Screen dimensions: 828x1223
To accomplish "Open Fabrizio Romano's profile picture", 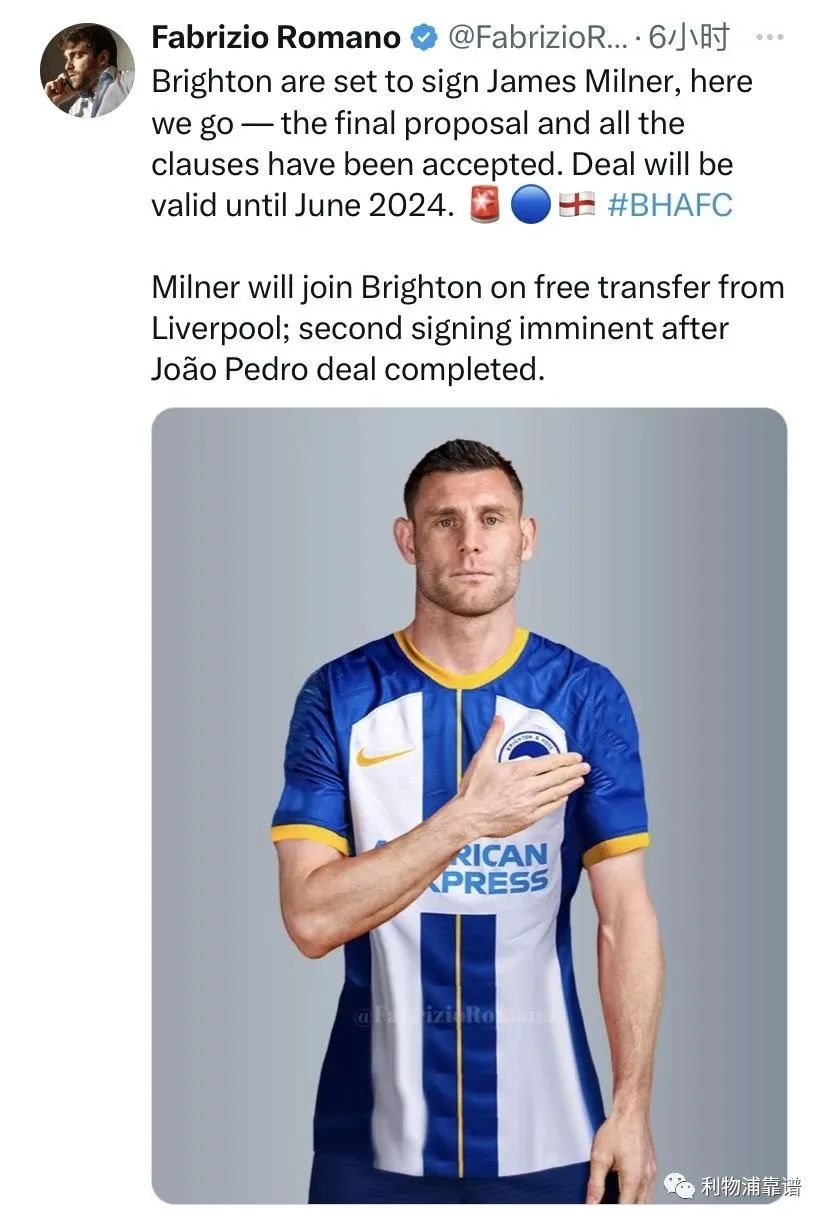I will point(87,70).
